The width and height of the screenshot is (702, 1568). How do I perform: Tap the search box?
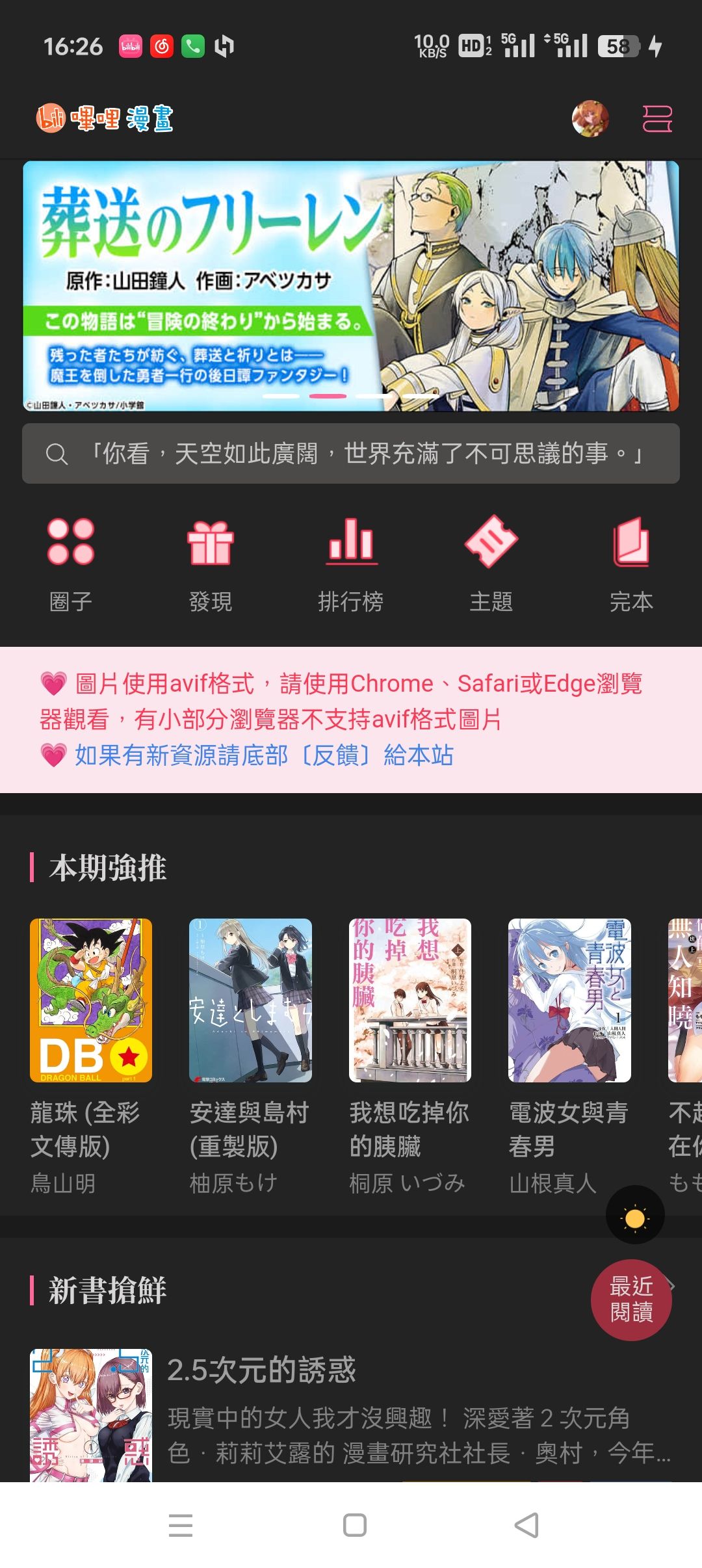tap(351, 453)
